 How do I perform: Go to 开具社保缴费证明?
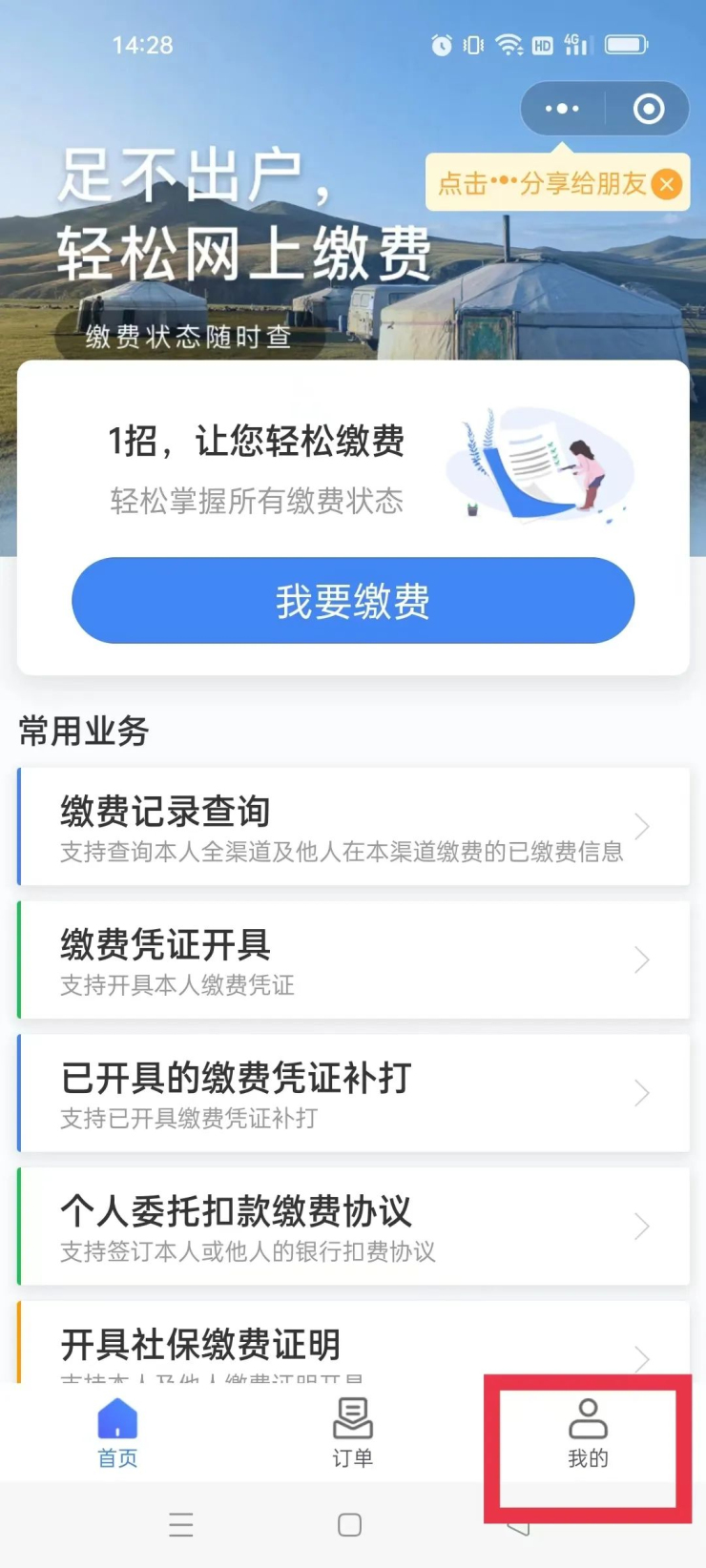coord(353,1347)
